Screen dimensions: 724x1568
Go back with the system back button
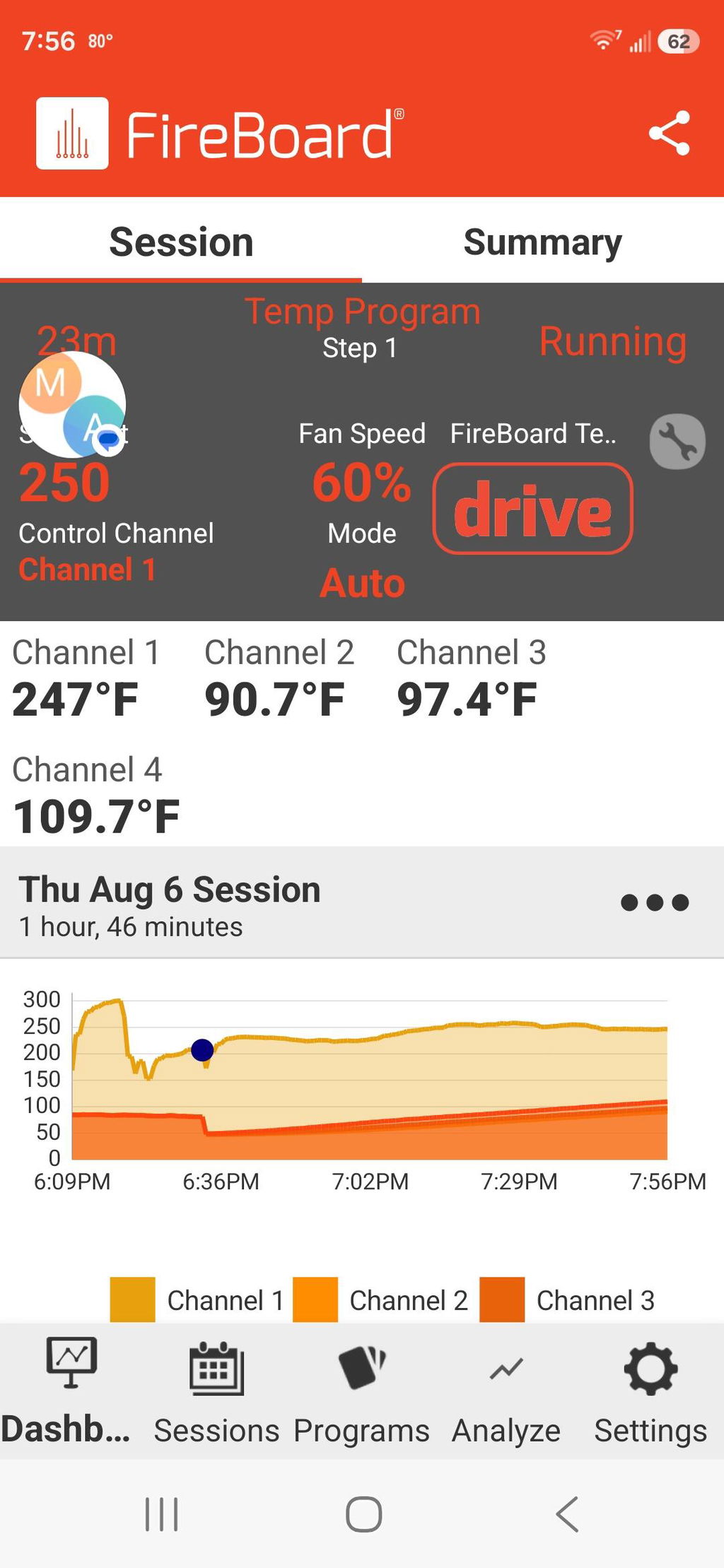pos(568,1514)
